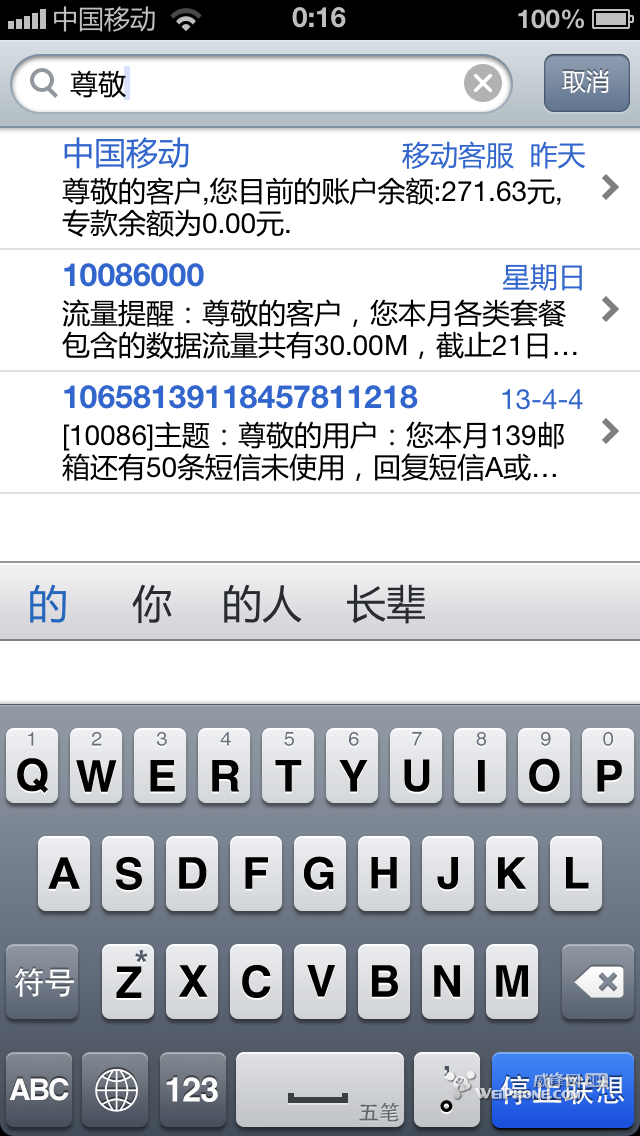Image resolution: width=640 pixels, height=1136 pixels.
Task: Tap the 停止联想 key
Action: (563, 1088)
